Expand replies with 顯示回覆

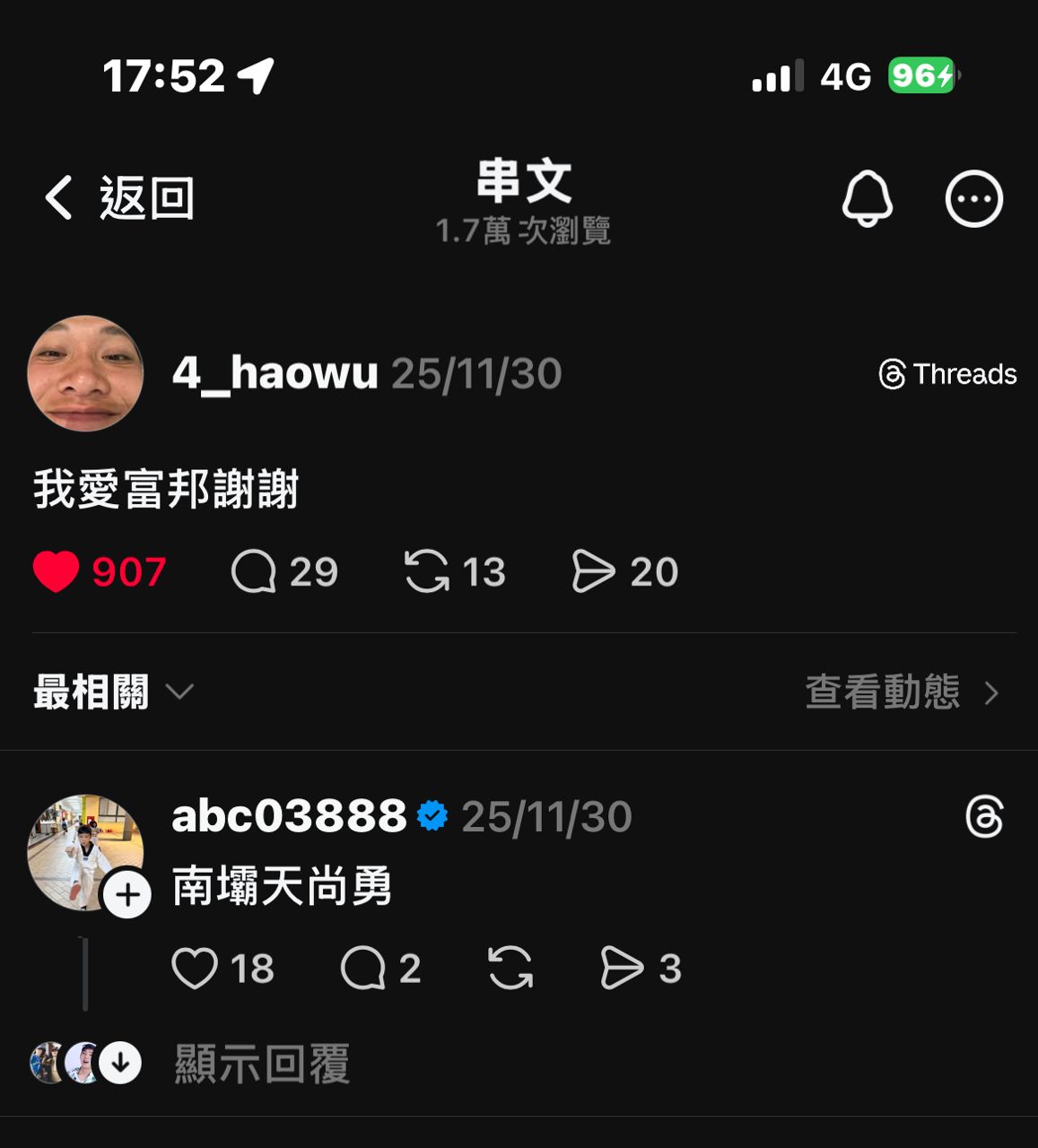pyautogui.click(x=261, y=1064)
